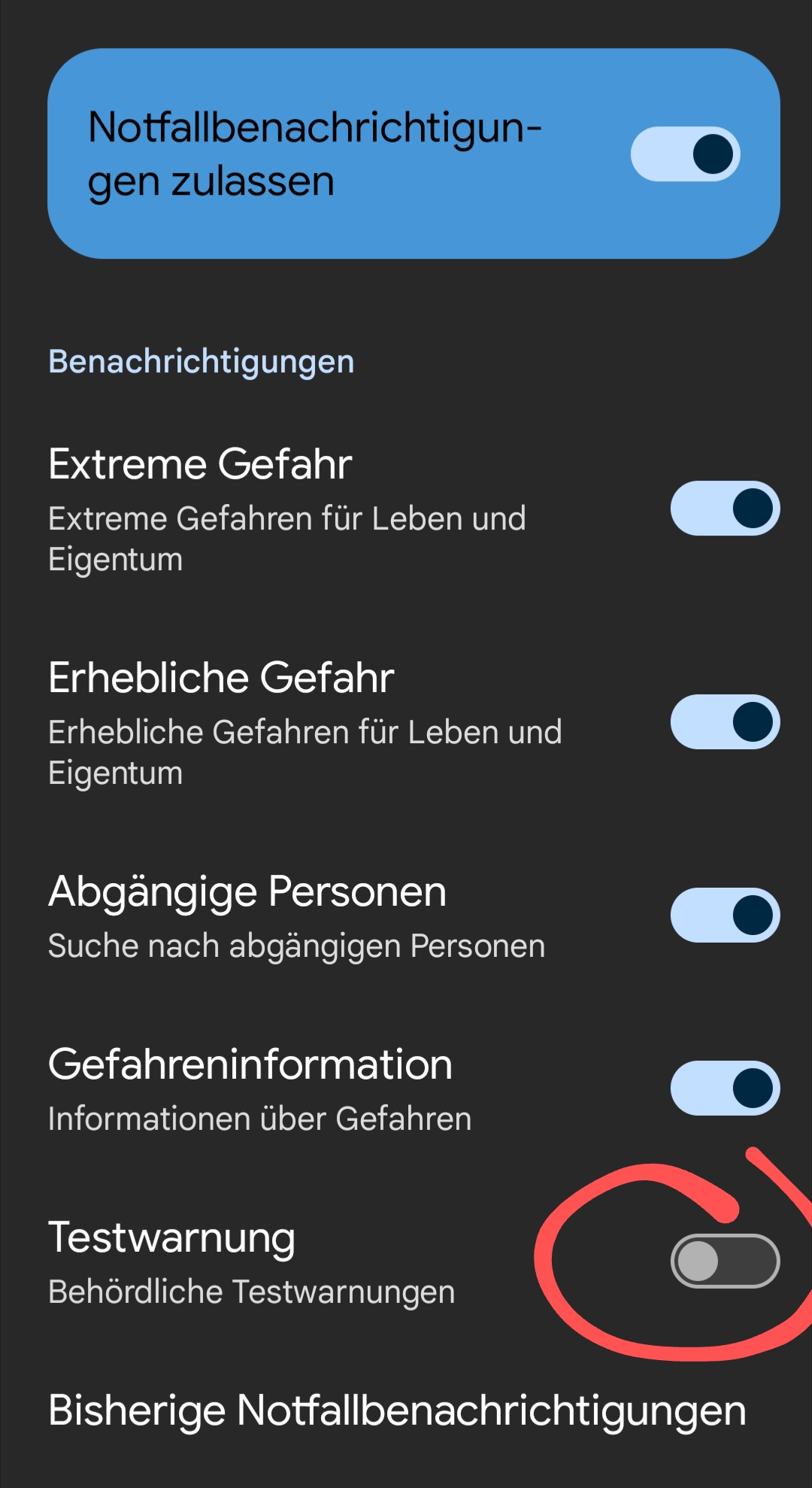The height and width of the screenshot is (1488, 812).
Task: Toggle the Erhebliche Gefahr switch
Action: 725,722
